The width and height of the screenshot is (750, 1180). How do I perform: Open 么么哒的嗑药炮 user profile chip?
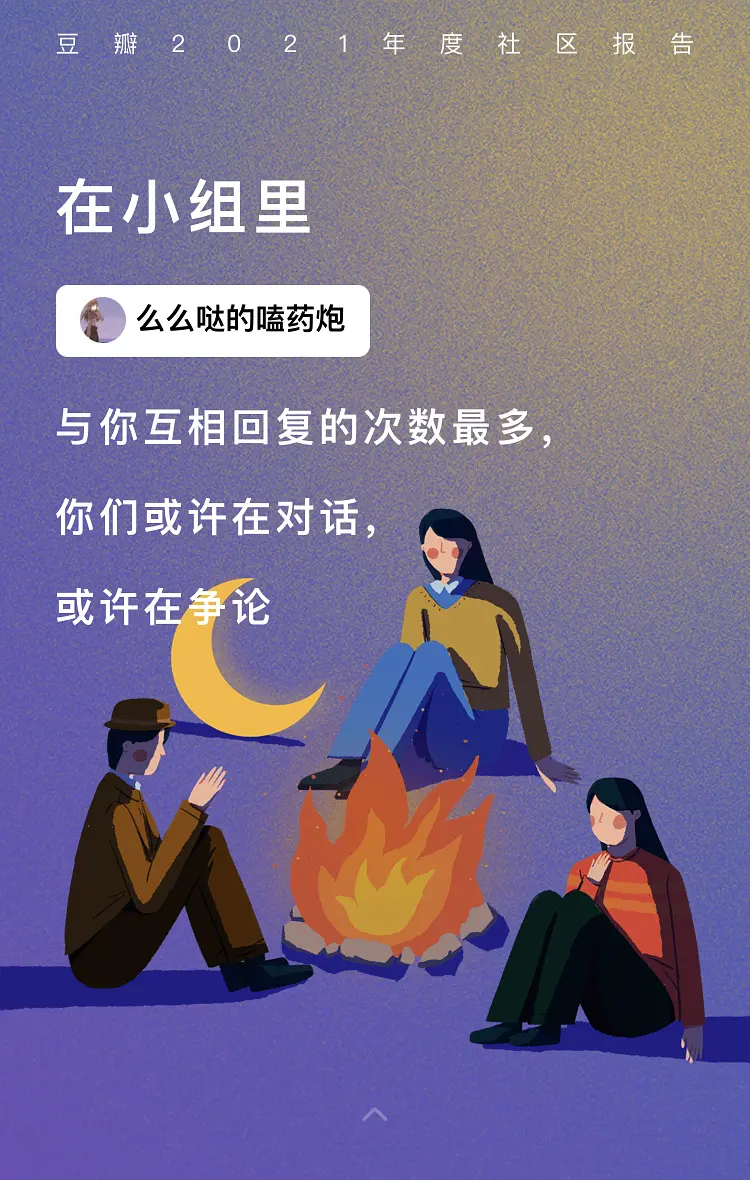[213, 320]
